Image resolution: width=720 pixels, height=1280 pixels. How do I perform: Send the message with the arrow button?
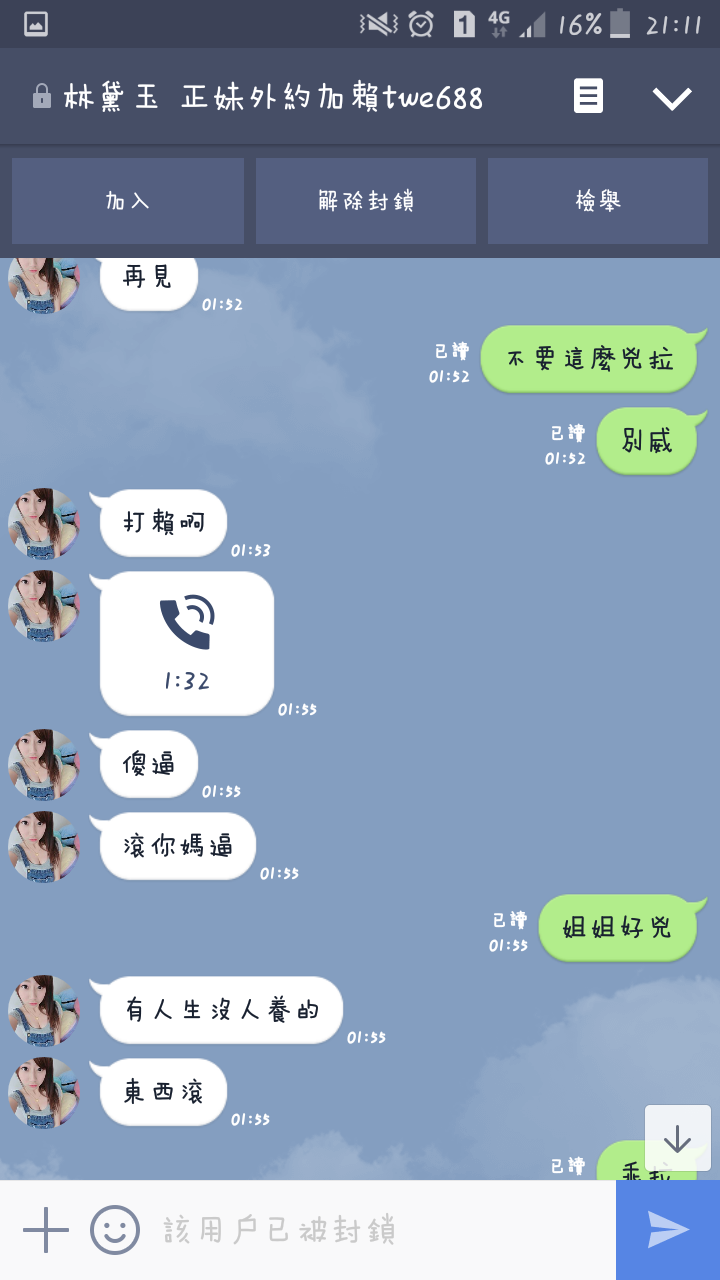tap(668, 1230)
